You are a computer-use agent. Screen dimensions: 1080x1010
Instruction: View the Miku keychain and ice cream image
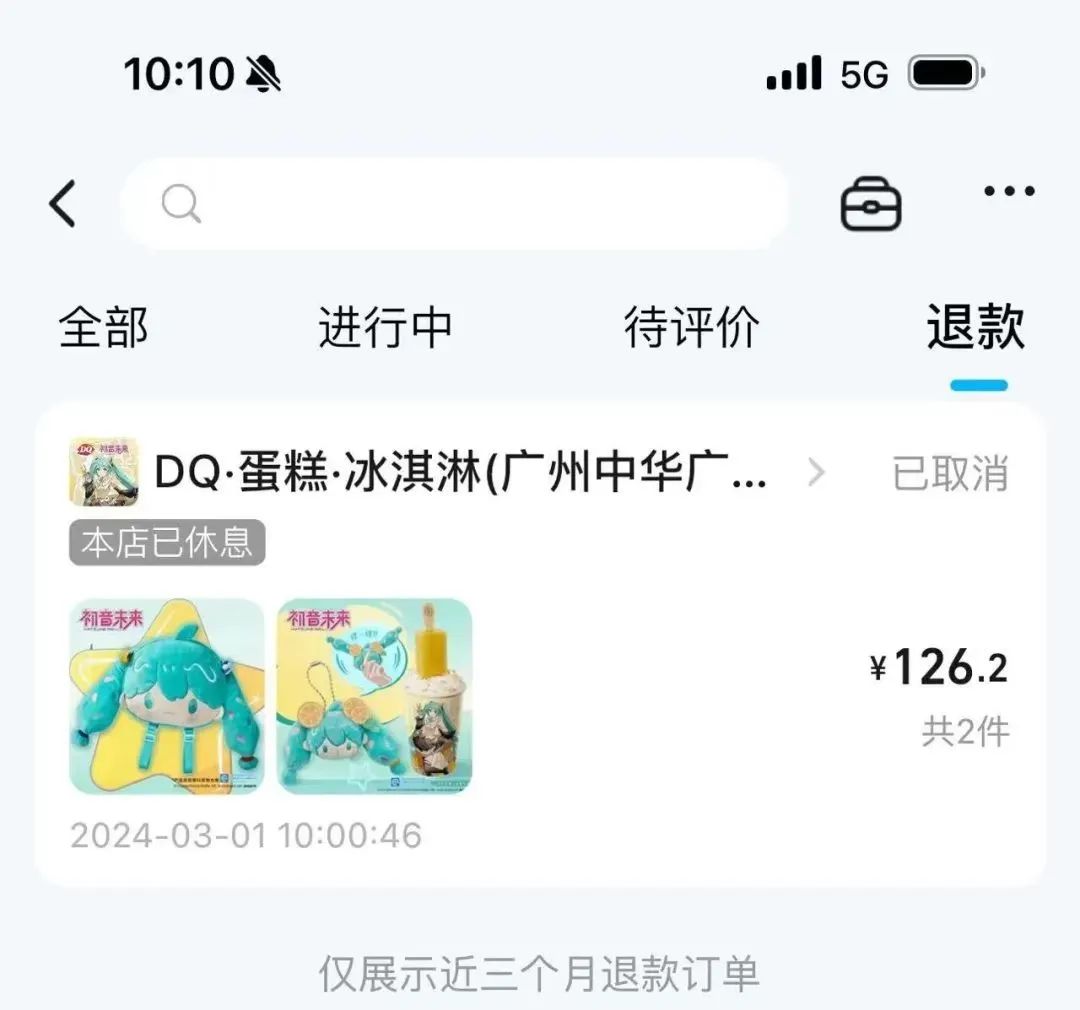[374, 696]
